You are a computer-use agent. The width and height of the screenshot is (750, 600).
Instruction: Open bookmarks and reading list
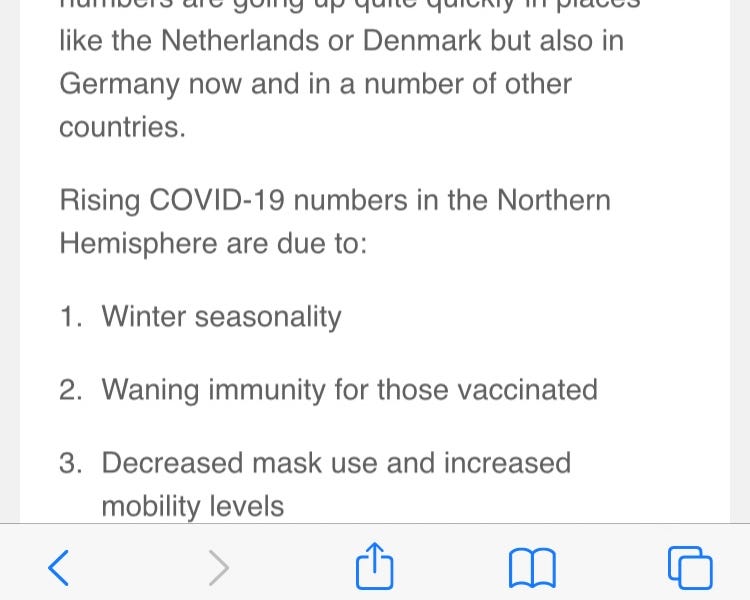coord(532,568)
